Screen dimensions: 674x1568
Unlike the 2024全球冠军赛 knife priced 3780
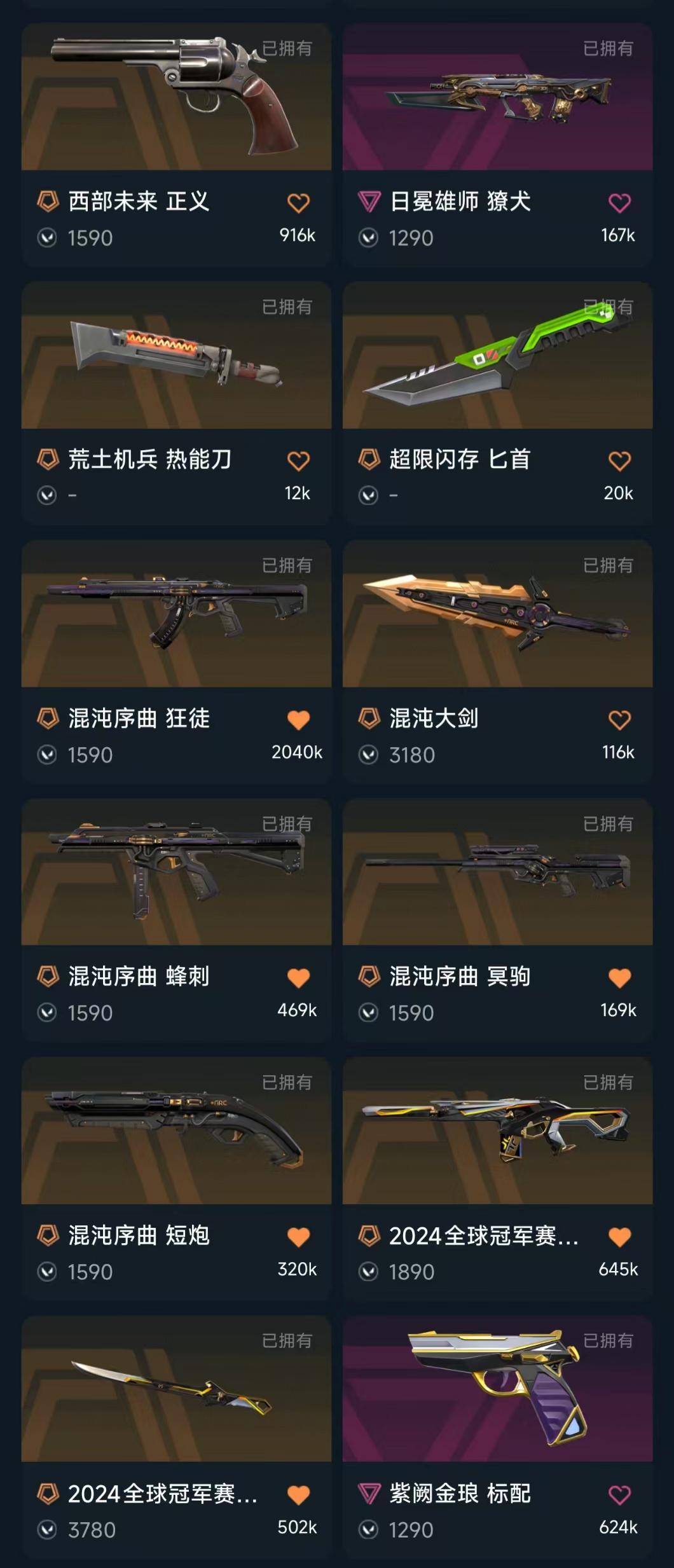pos(298,1495)
